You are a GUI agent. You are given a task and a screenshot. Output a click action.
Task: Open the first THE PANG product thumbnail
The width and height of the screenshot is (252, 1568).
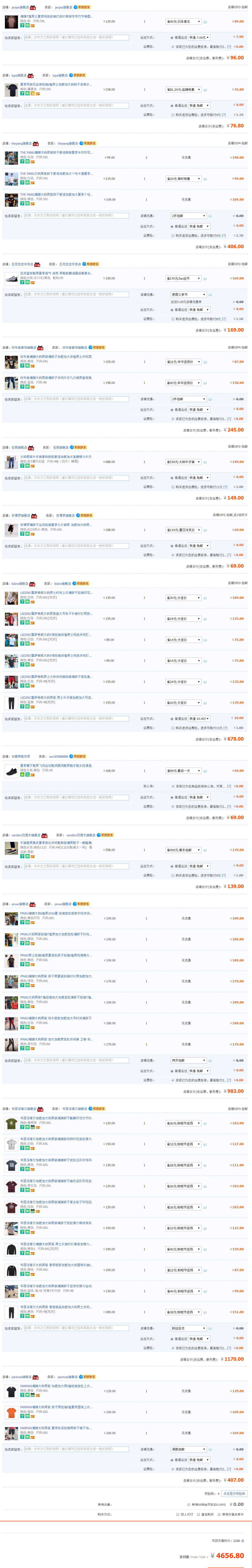(11, 158)
